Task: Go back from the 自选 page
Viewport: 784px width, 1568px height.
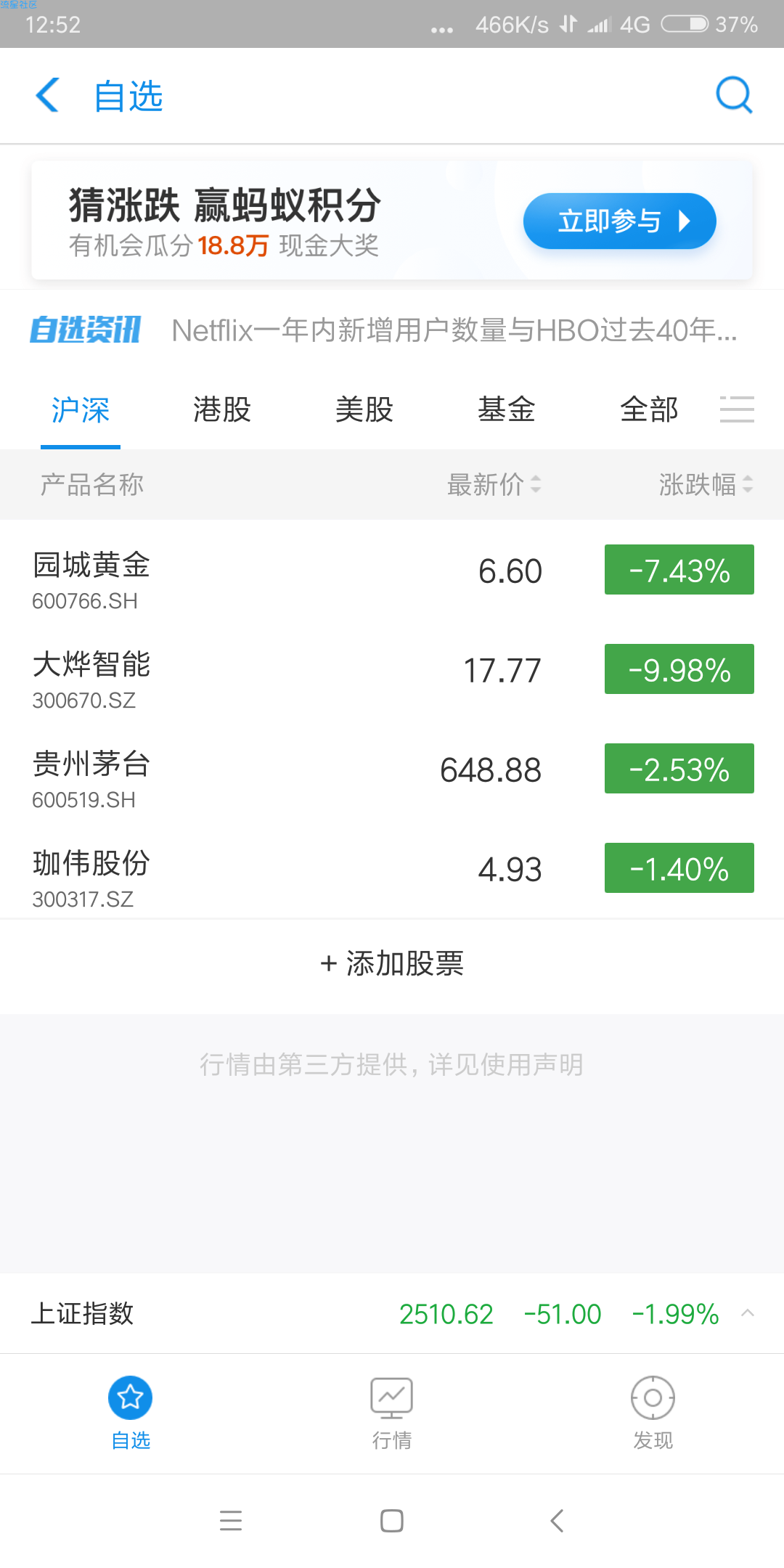Action: click(x=48, y=96)
